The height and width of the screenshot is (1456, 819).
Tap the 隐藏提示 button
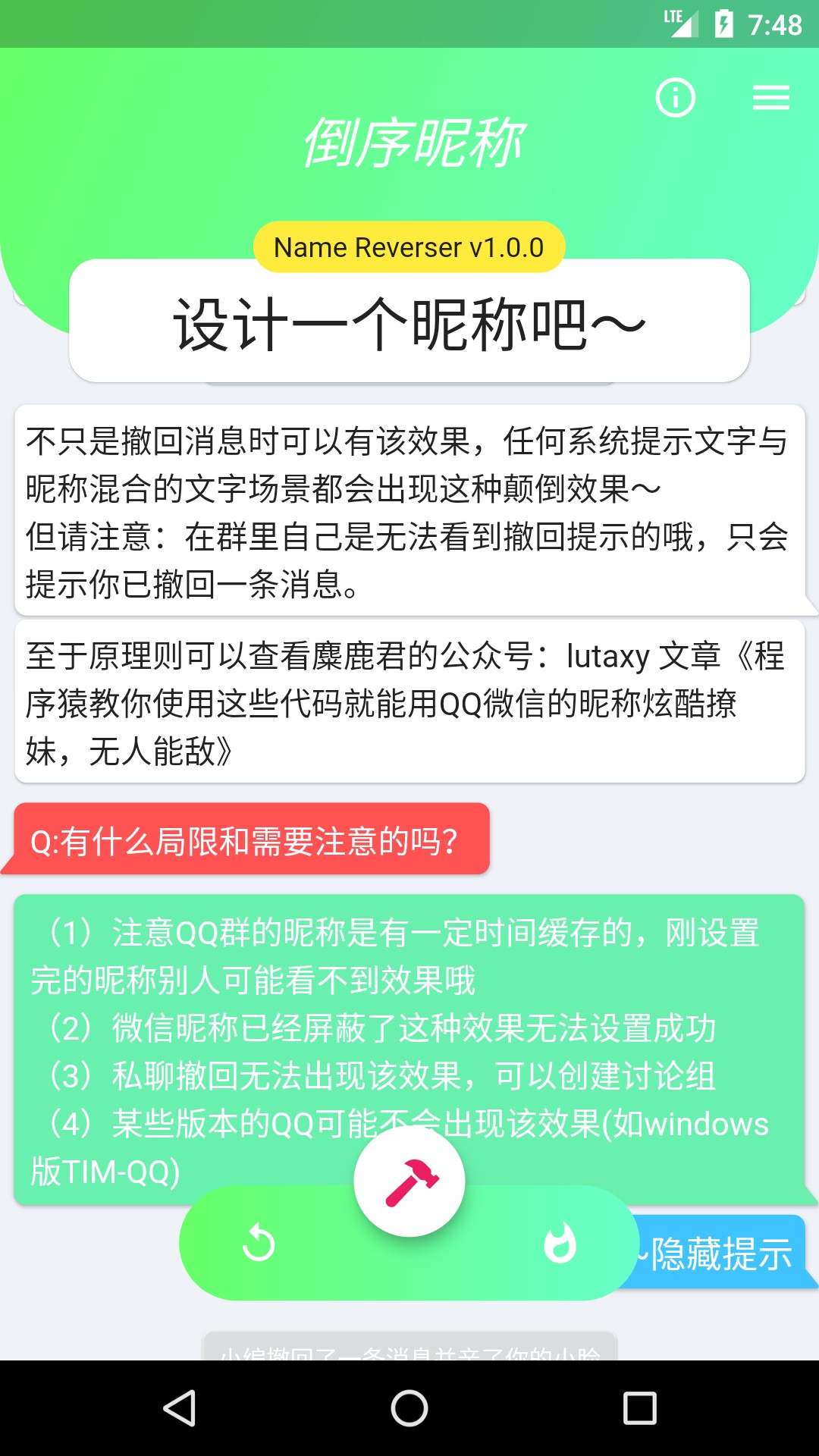[x=720, y=1254]
